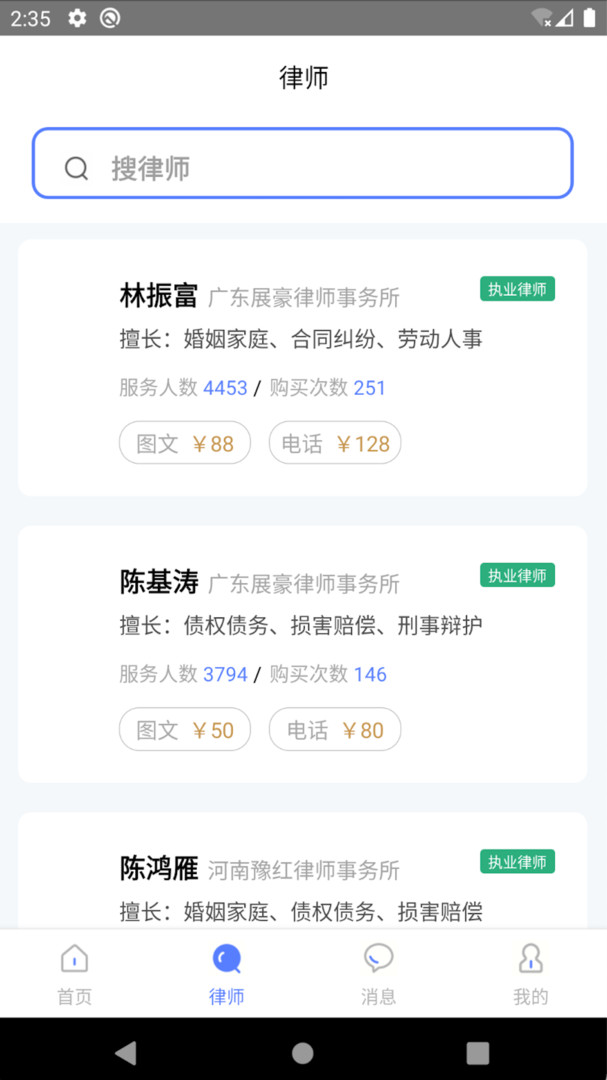Viewport: 607px width, 1080px height.
Task: Go to the 消息 tab
Action: (378, 974)
